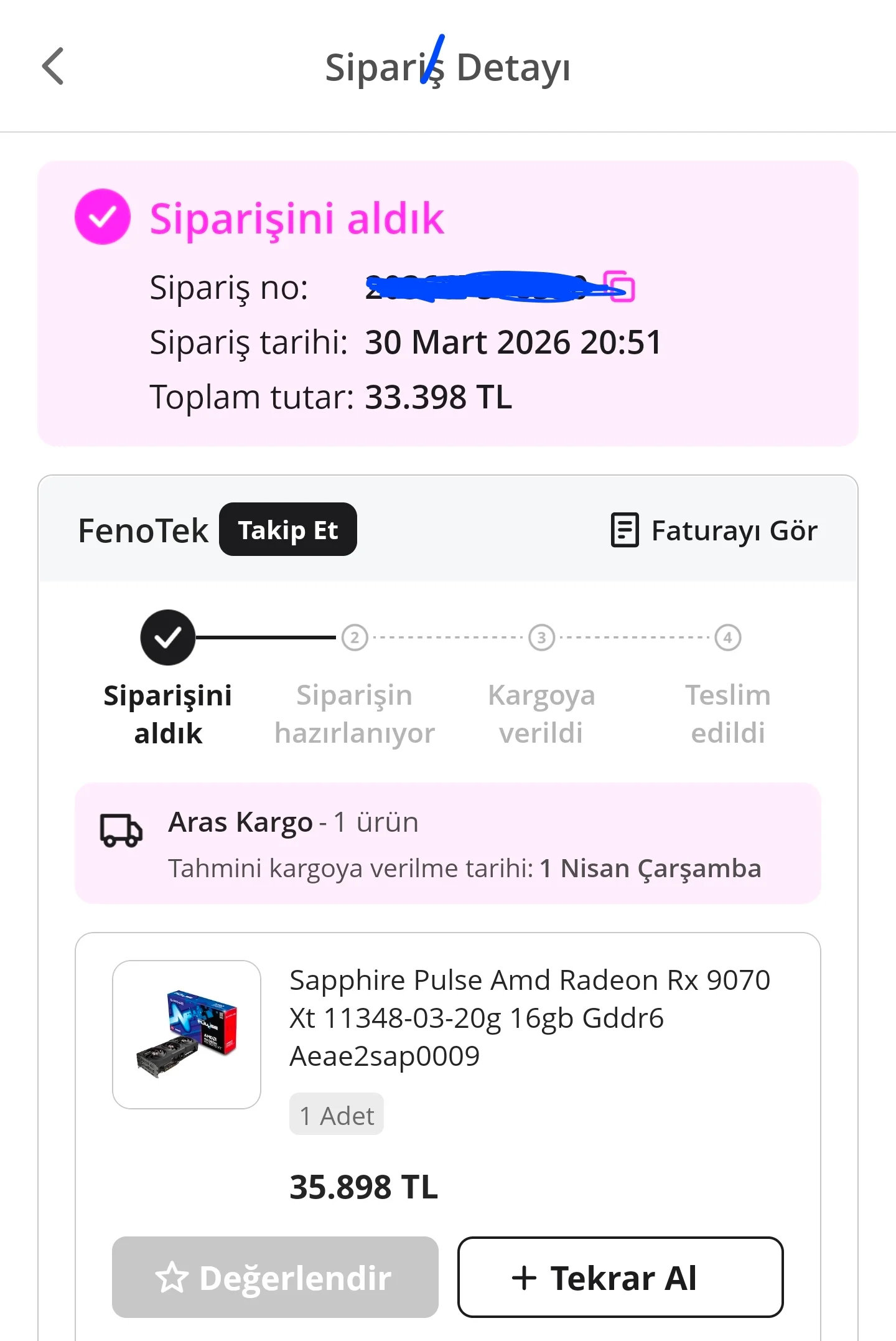896x1341 pixels.
Task: Tap Takip Et to follow FenoTek
Action: (287, 530)
